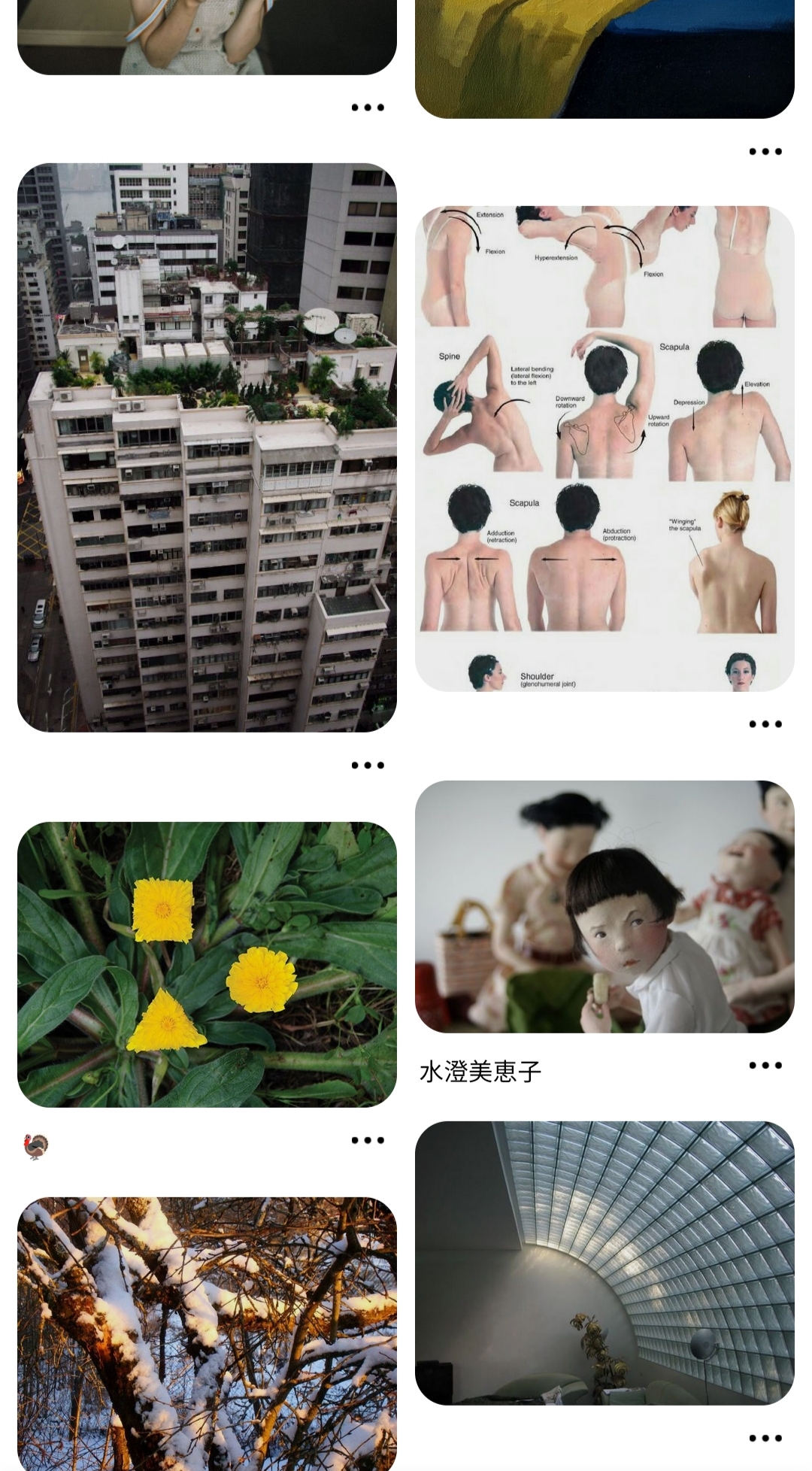Open more options for the dandelion pin

click(368, 1140)
